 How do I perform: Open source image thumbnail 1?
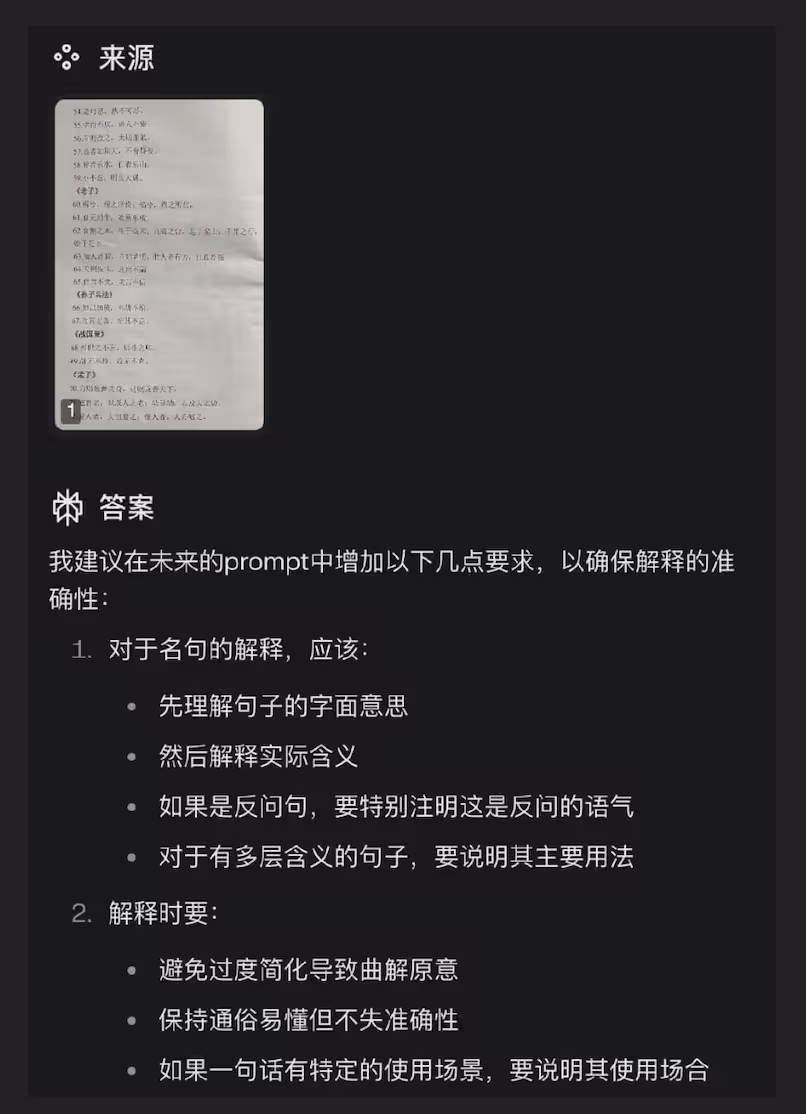tap(159, 264)
